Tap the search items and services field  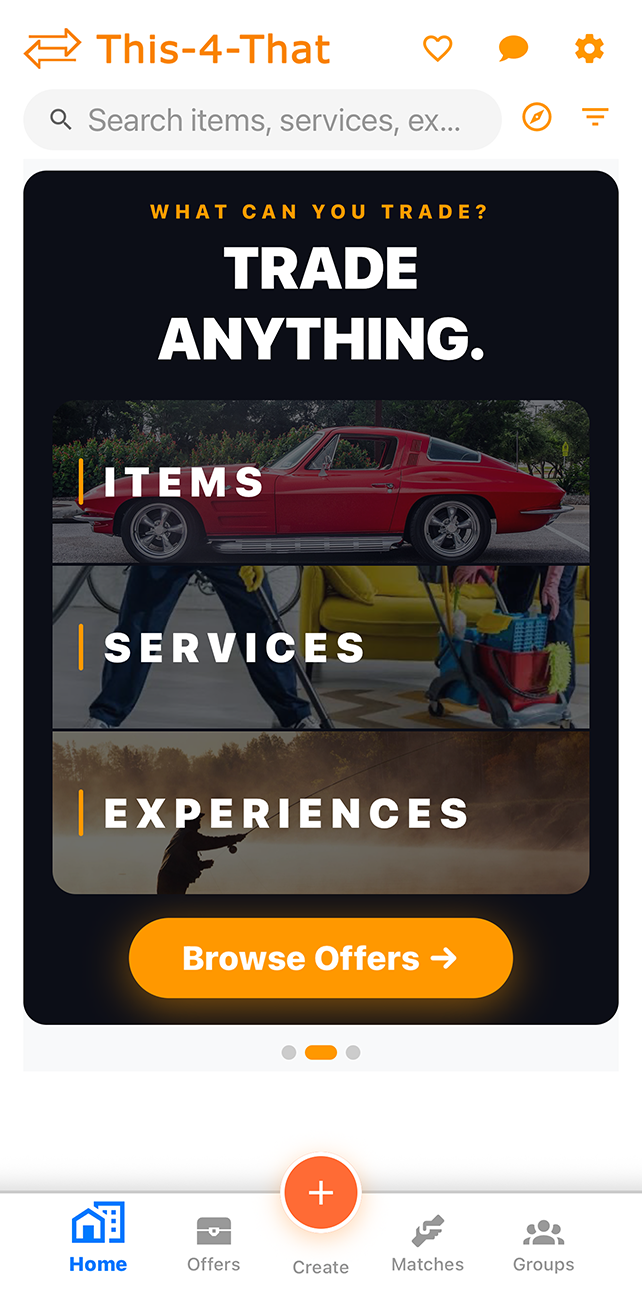pyautogui.click(x=262, y=120)
